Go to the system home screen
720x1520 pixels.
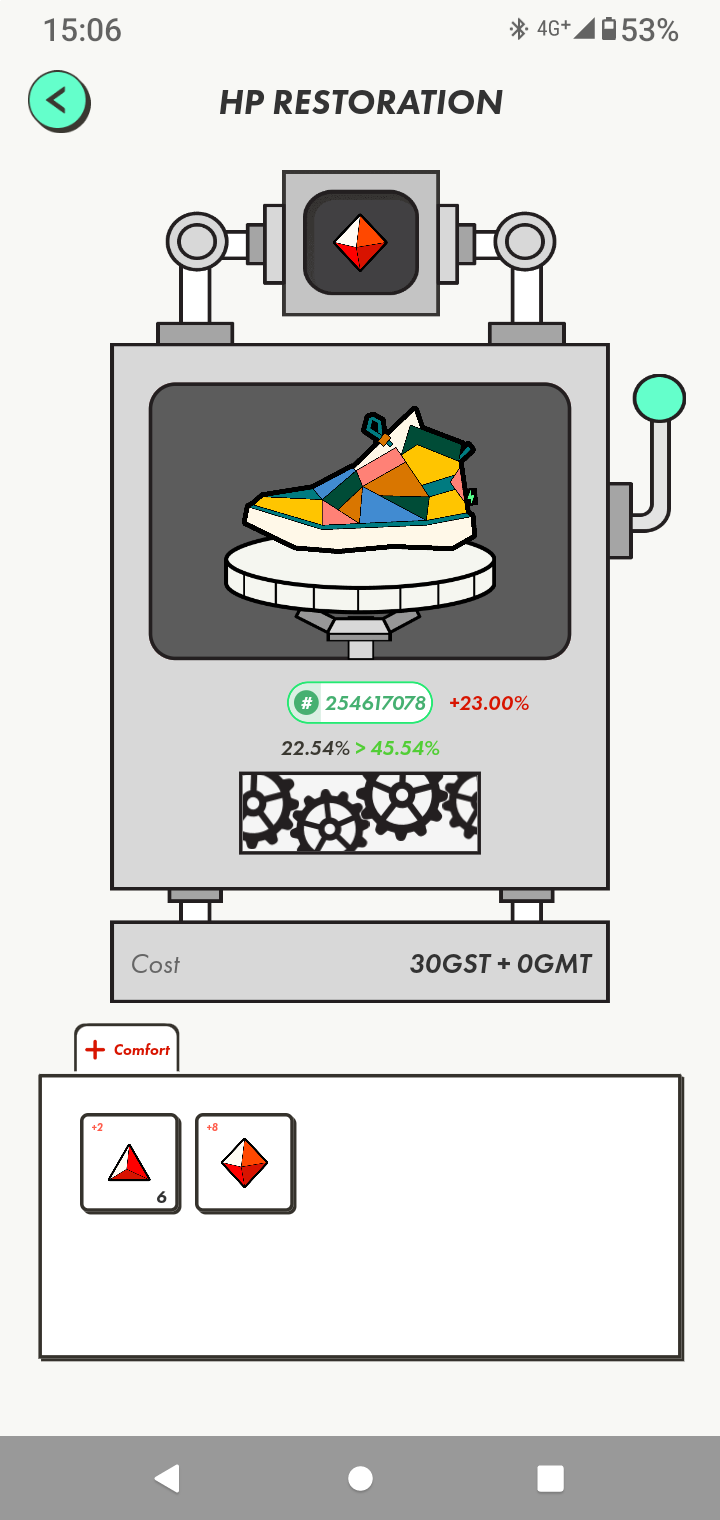[x=360, y=1478]
